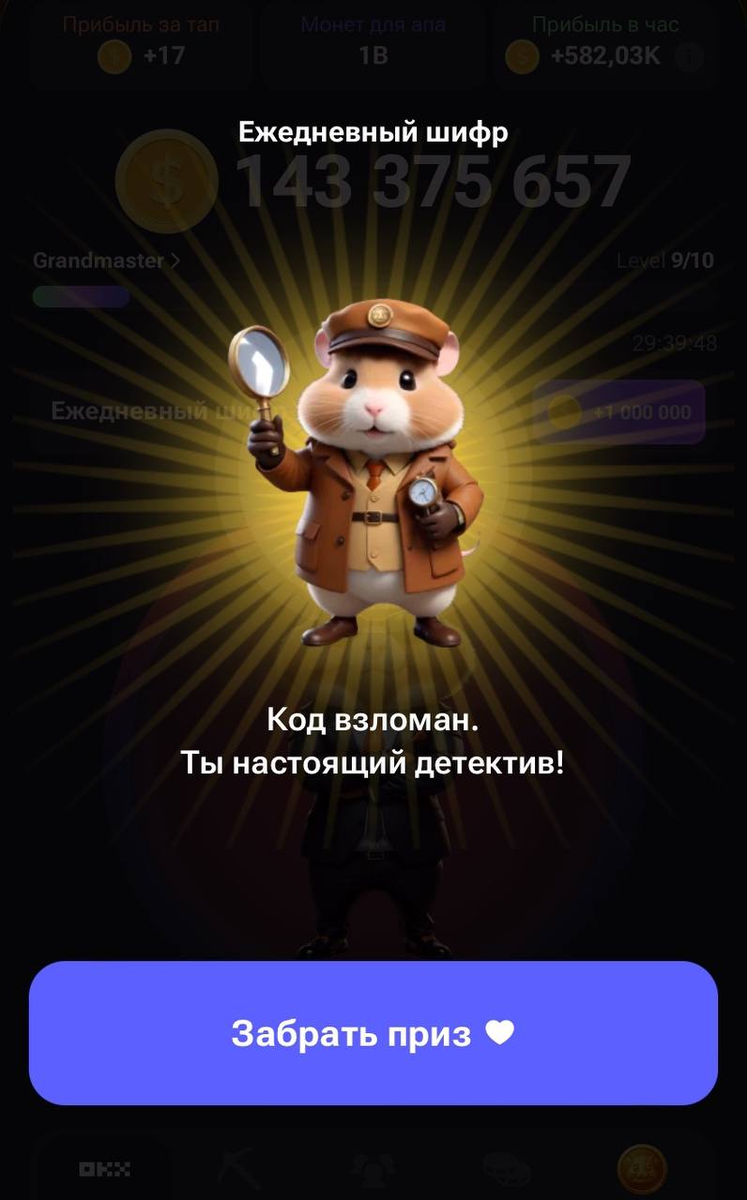
Task: Claim the prize with Забрать приз
Action: 373,1033
